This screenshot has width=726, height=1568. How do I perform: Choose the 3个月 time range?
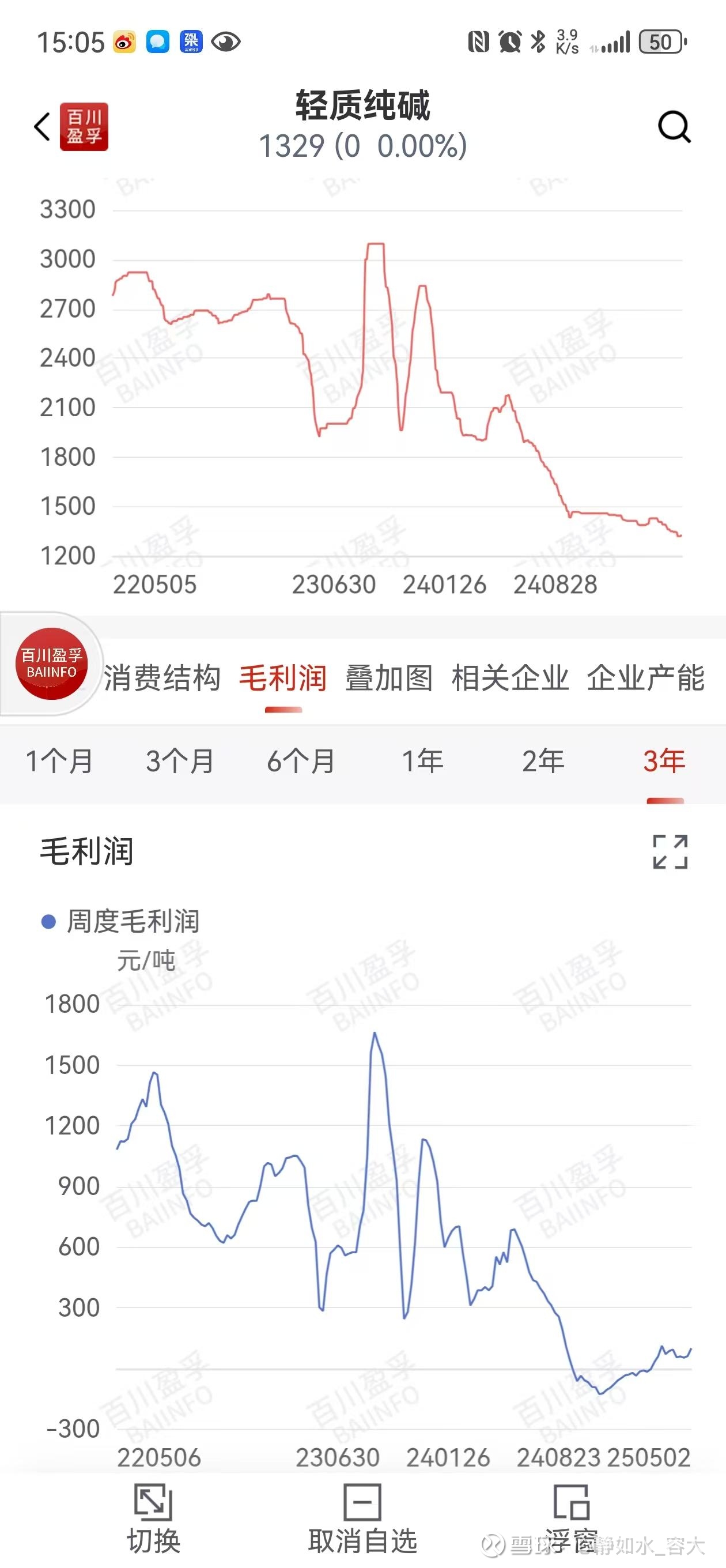tap(180, 761)
